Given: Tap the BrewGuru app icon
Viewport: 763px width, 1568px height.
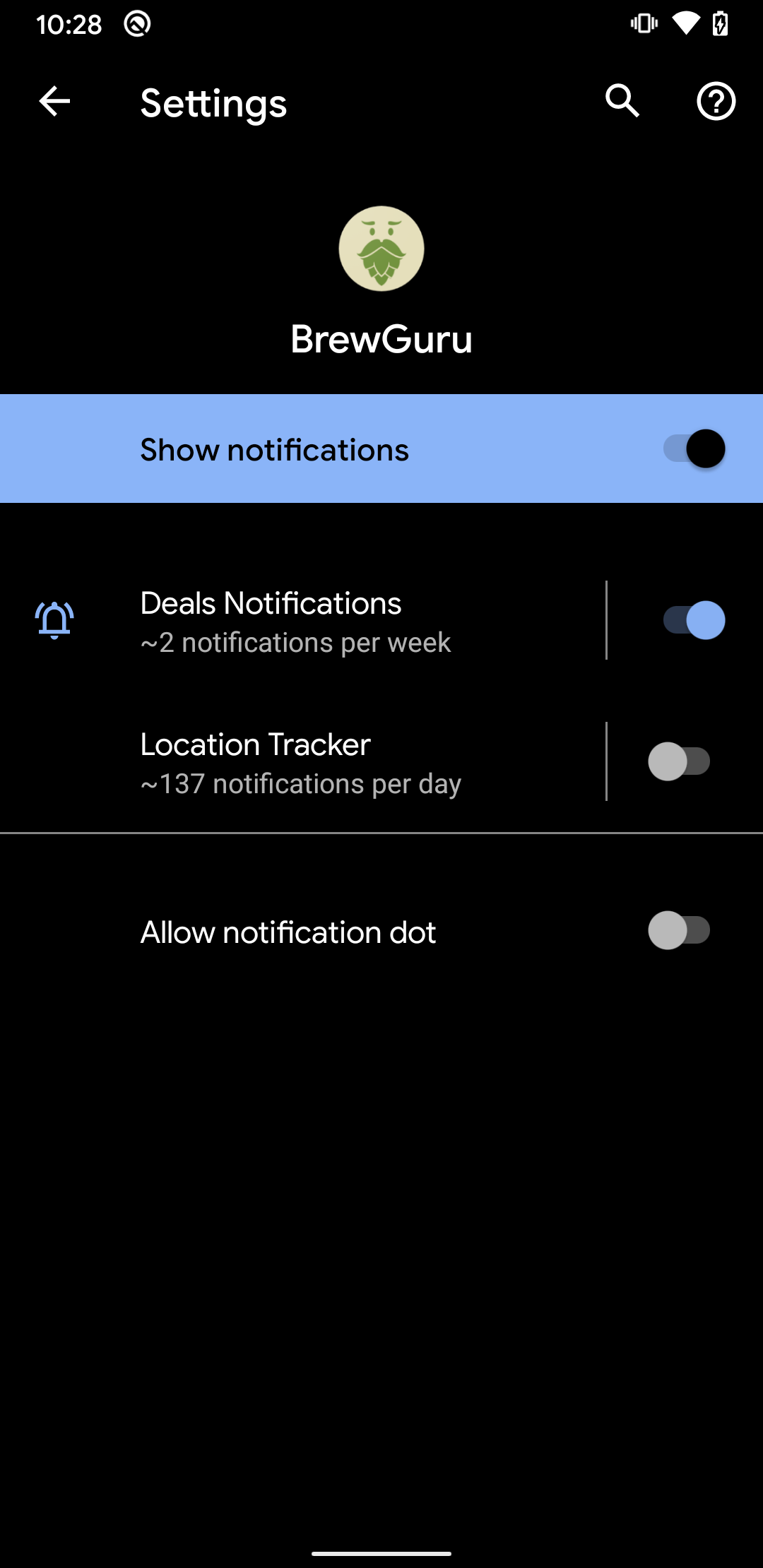Looking at the screenshot, I should (x=381, y=249).
